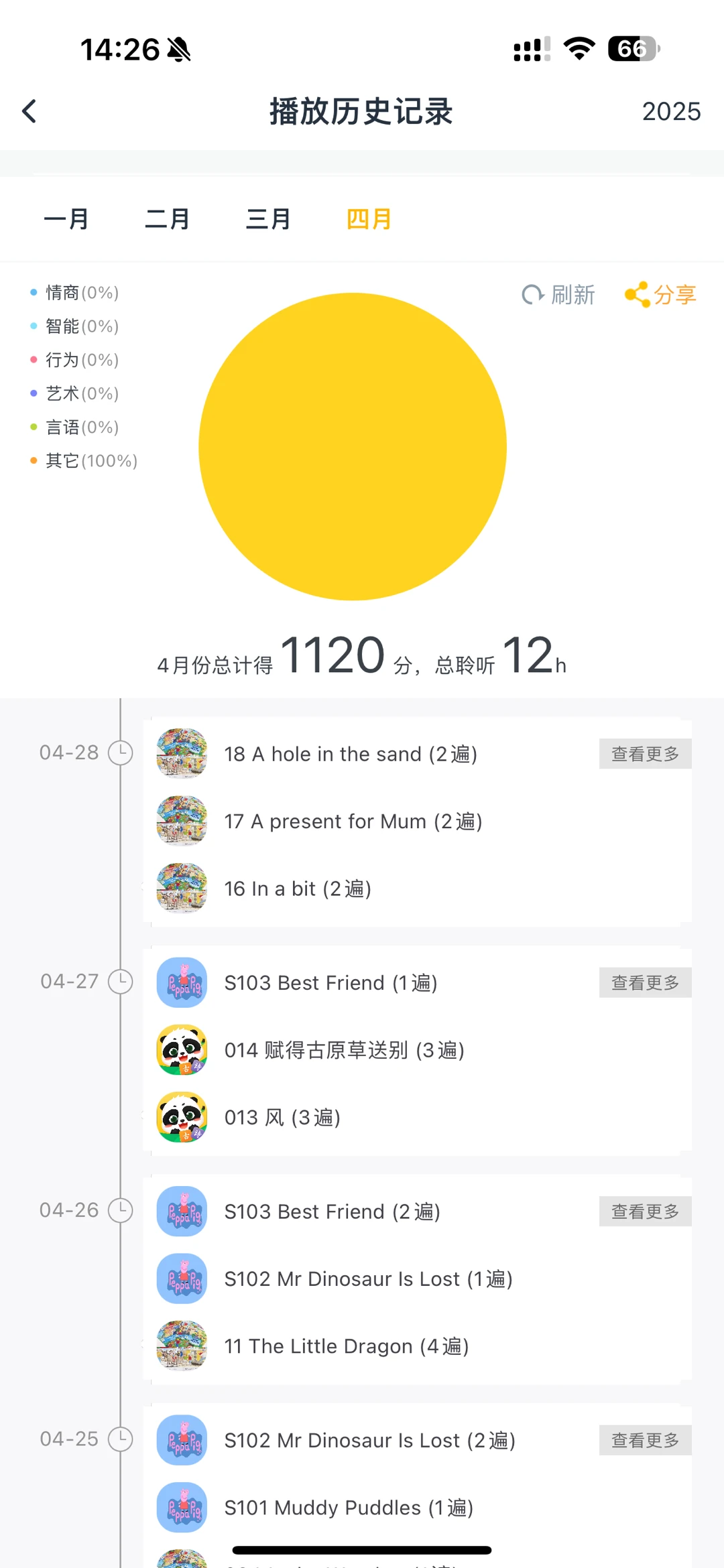This screenshot has width=724, height=1568.
Task: Switch to the 三月 tab
Action: coord(268,219)
